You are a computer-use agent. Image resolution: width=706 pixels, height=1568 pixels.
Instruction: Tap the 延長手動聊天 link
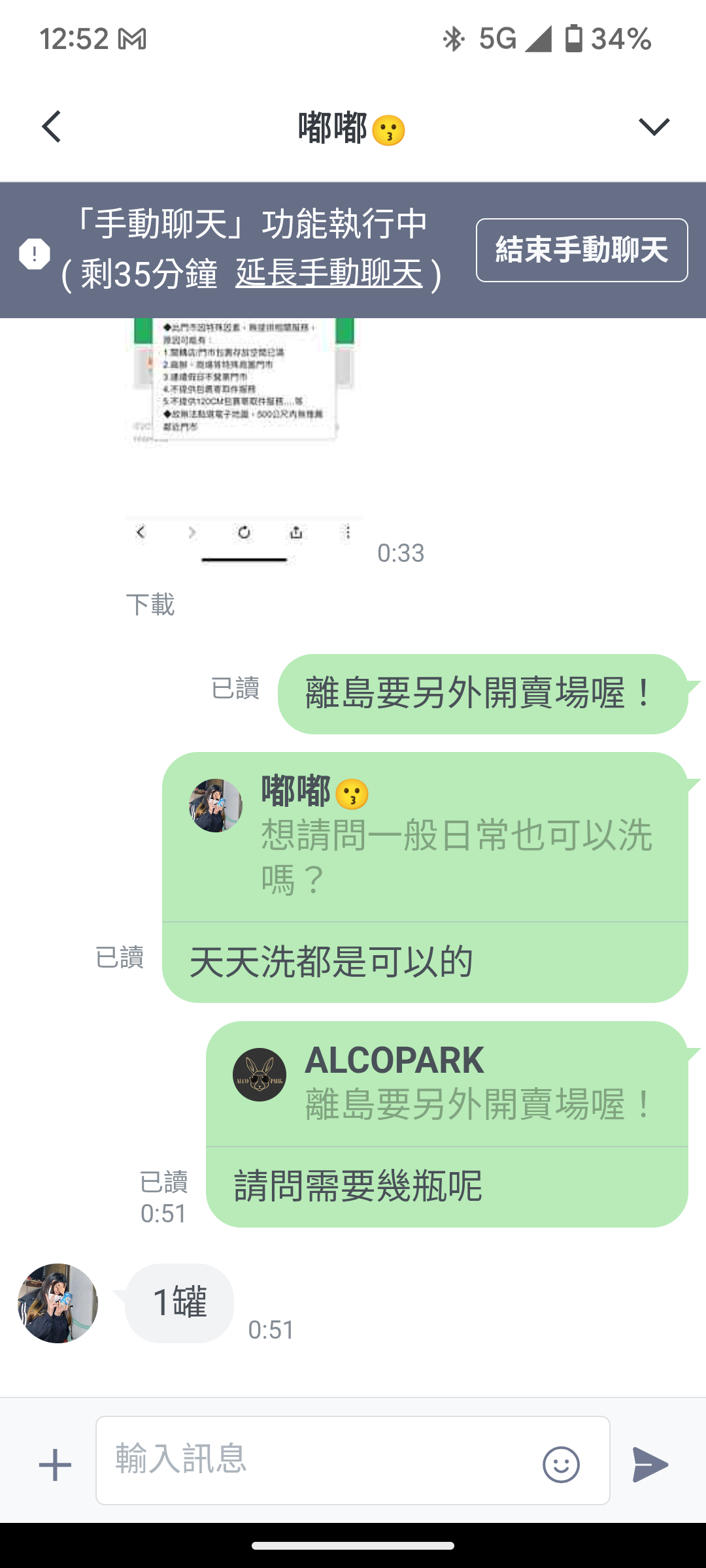coord(329,273)
